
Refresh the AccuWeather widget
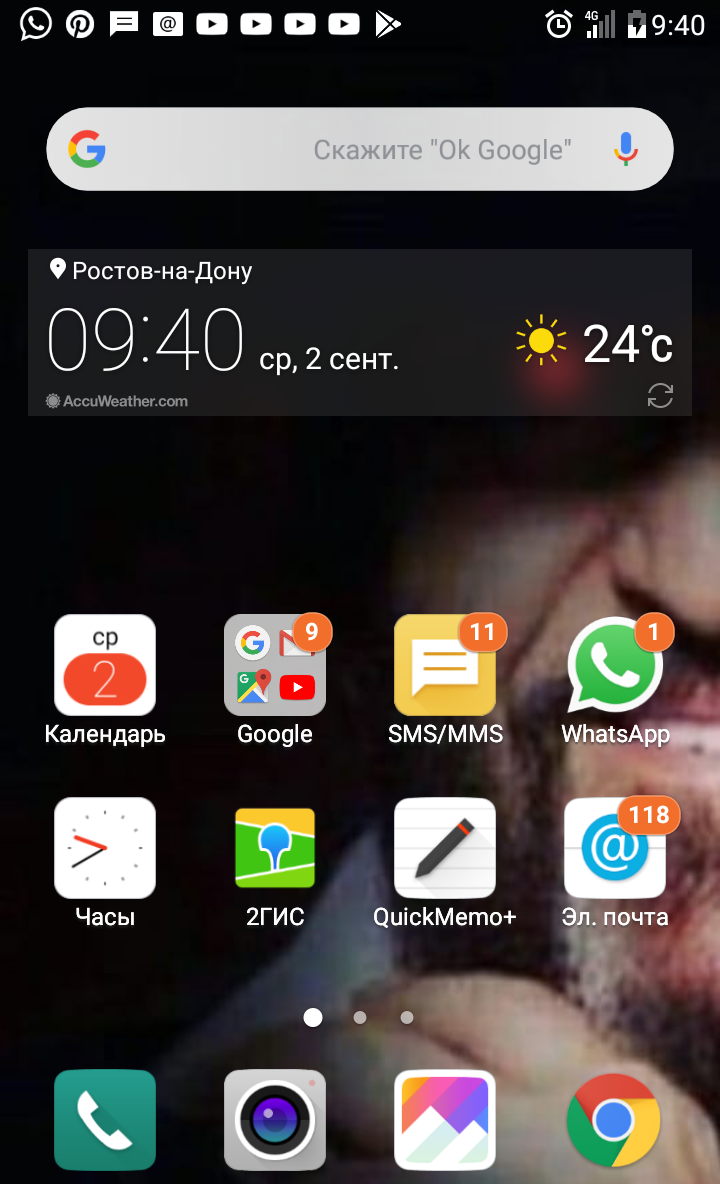coord(660,396)
